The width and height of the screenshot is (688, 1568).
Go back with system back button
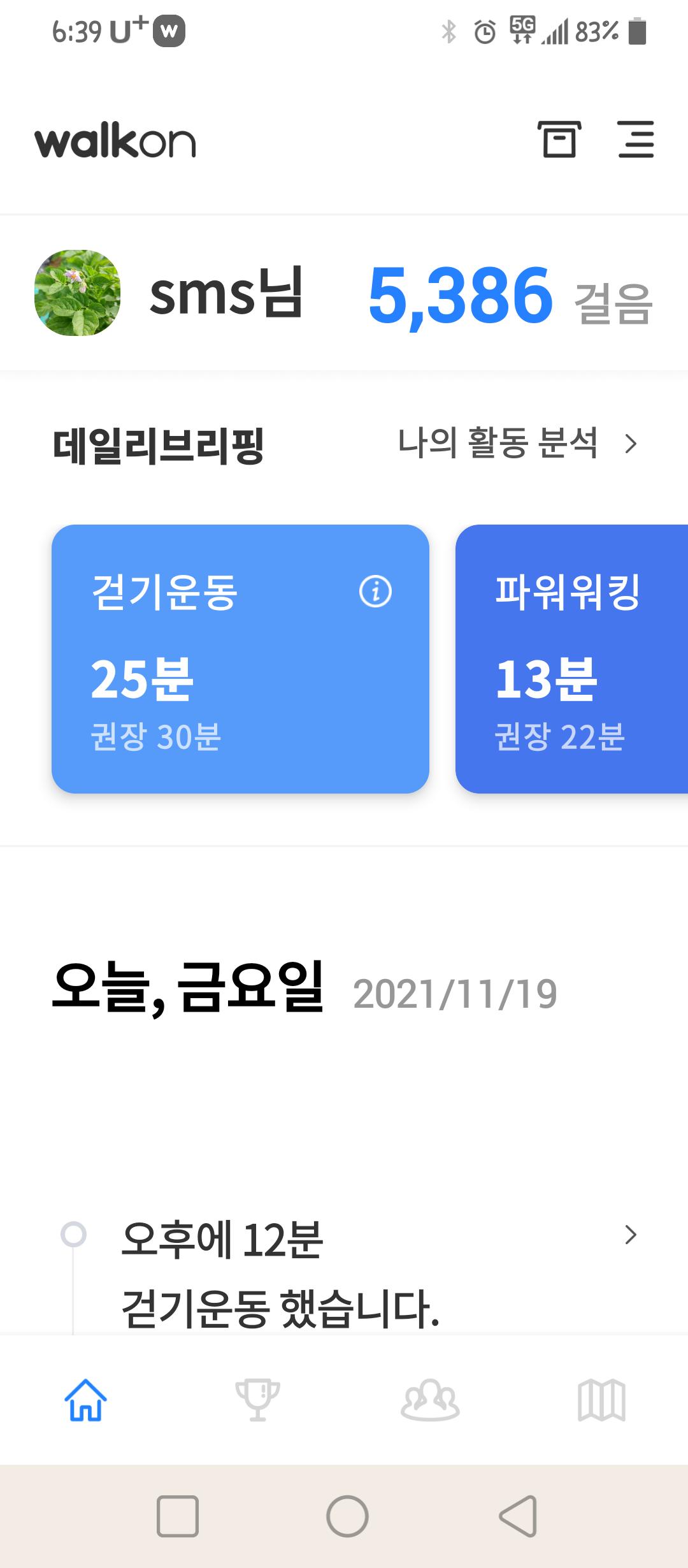click(517, 1516)
